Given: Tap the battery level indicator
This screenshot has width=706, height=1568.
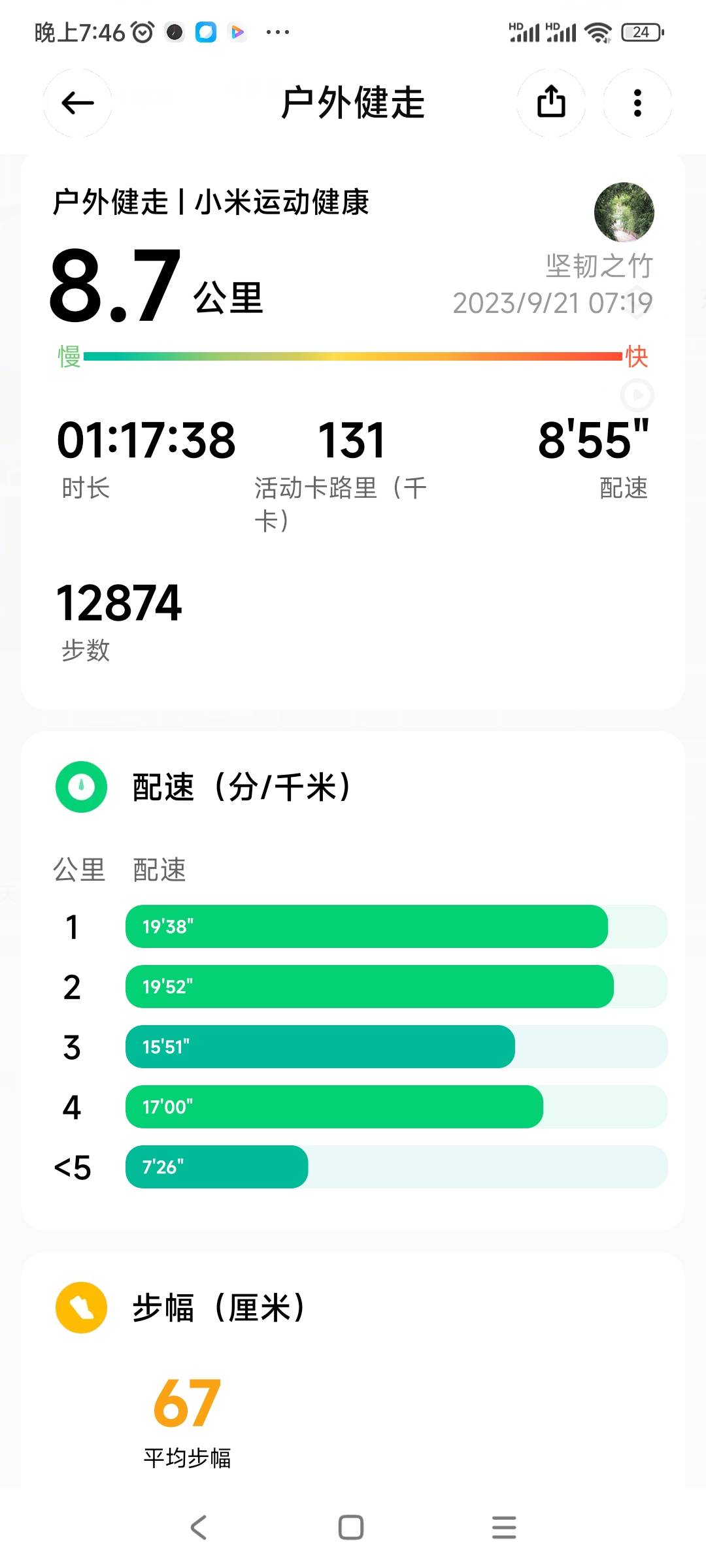Looking at the screenshot, I should pos(635,31).
